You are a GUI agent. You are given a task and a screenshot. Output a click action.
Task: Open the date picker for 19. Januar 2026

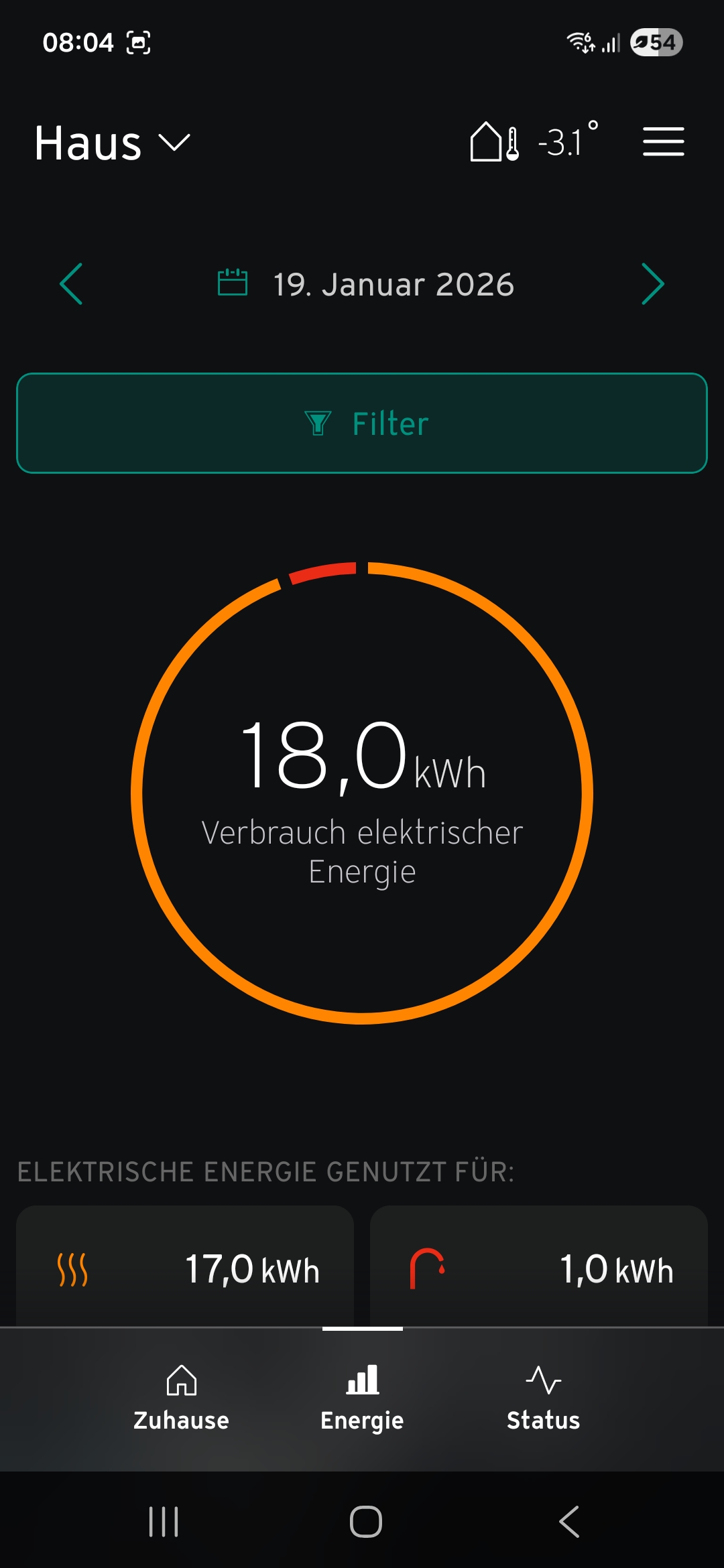366,284
